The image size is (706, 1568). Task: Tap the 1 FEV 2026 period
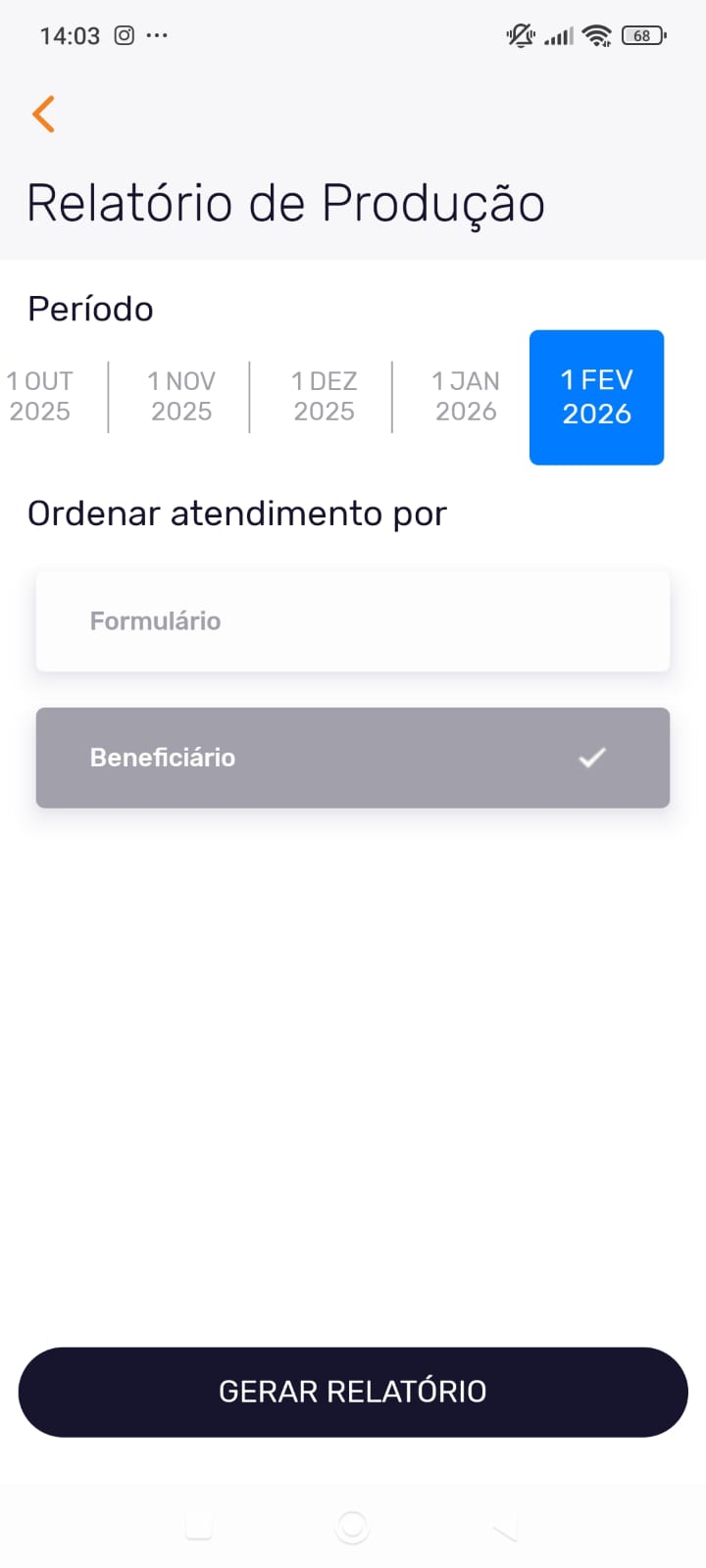(x=596, y=397)
